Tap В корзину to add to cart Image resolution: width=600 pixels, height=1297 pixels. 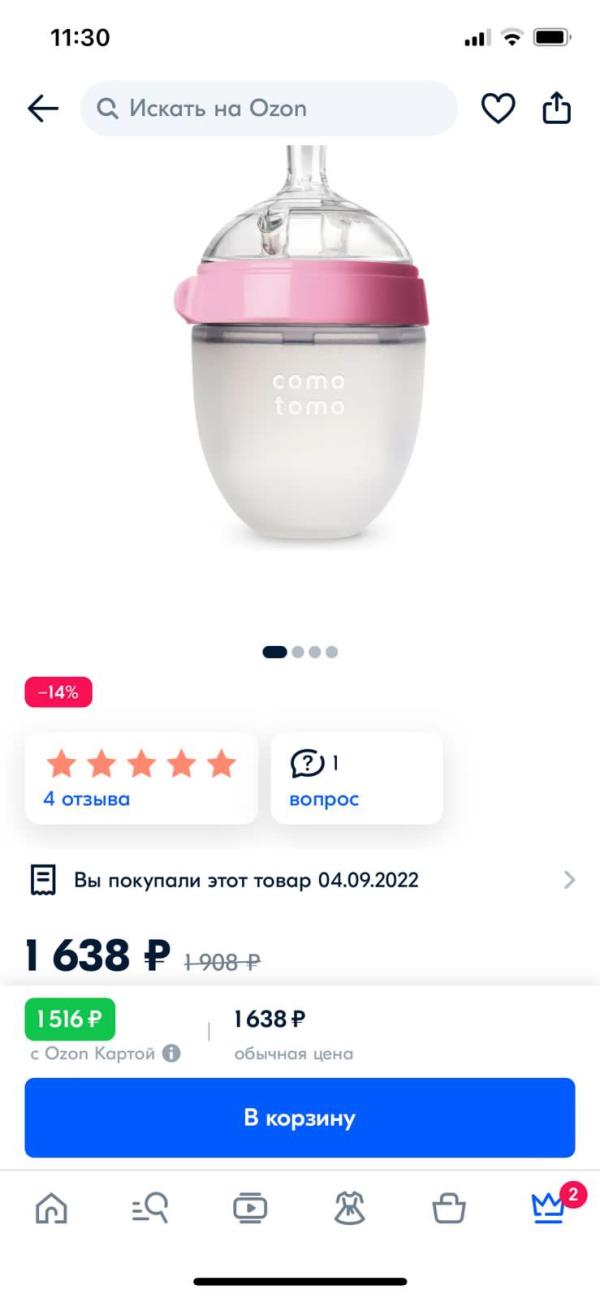coord(300,1117)
